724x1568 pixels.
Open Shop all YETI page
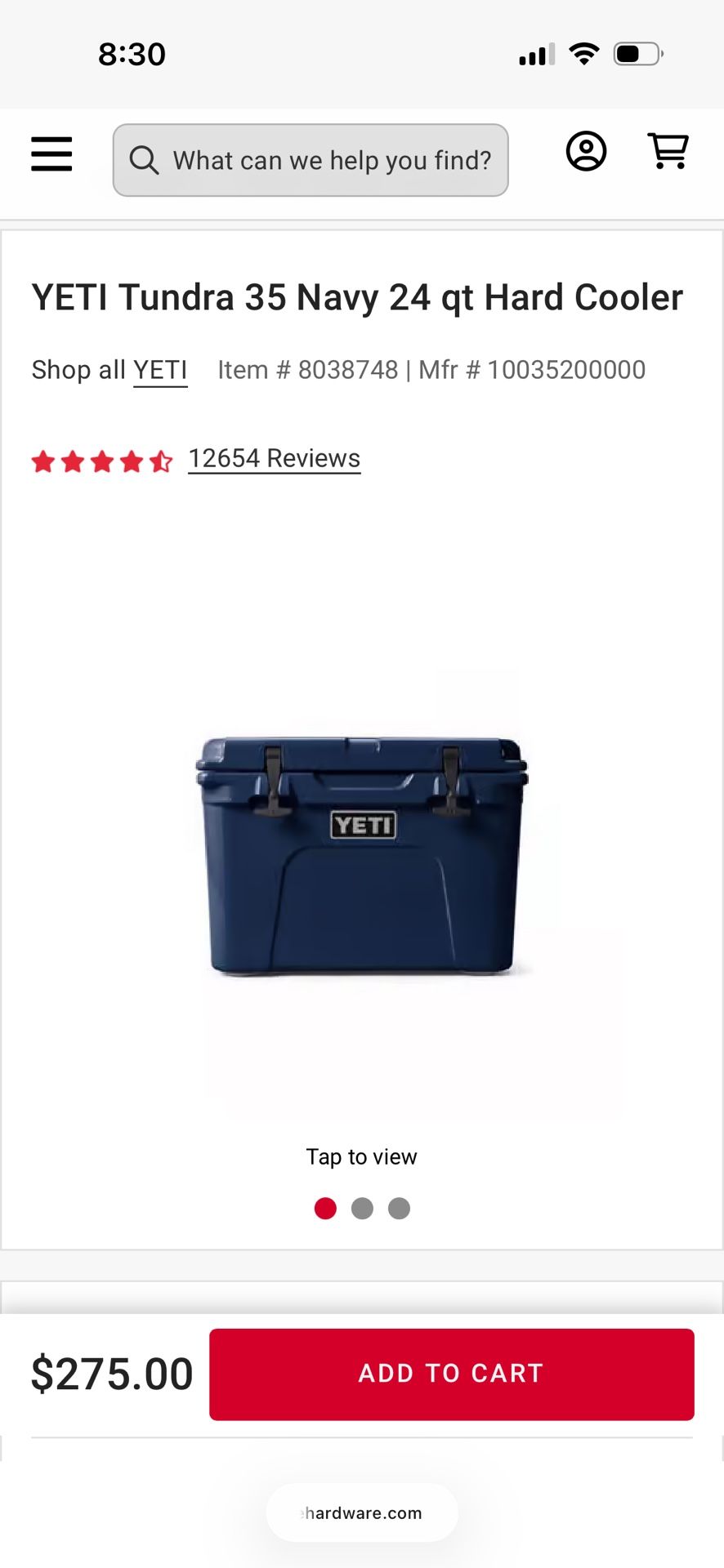pos(161,369)
